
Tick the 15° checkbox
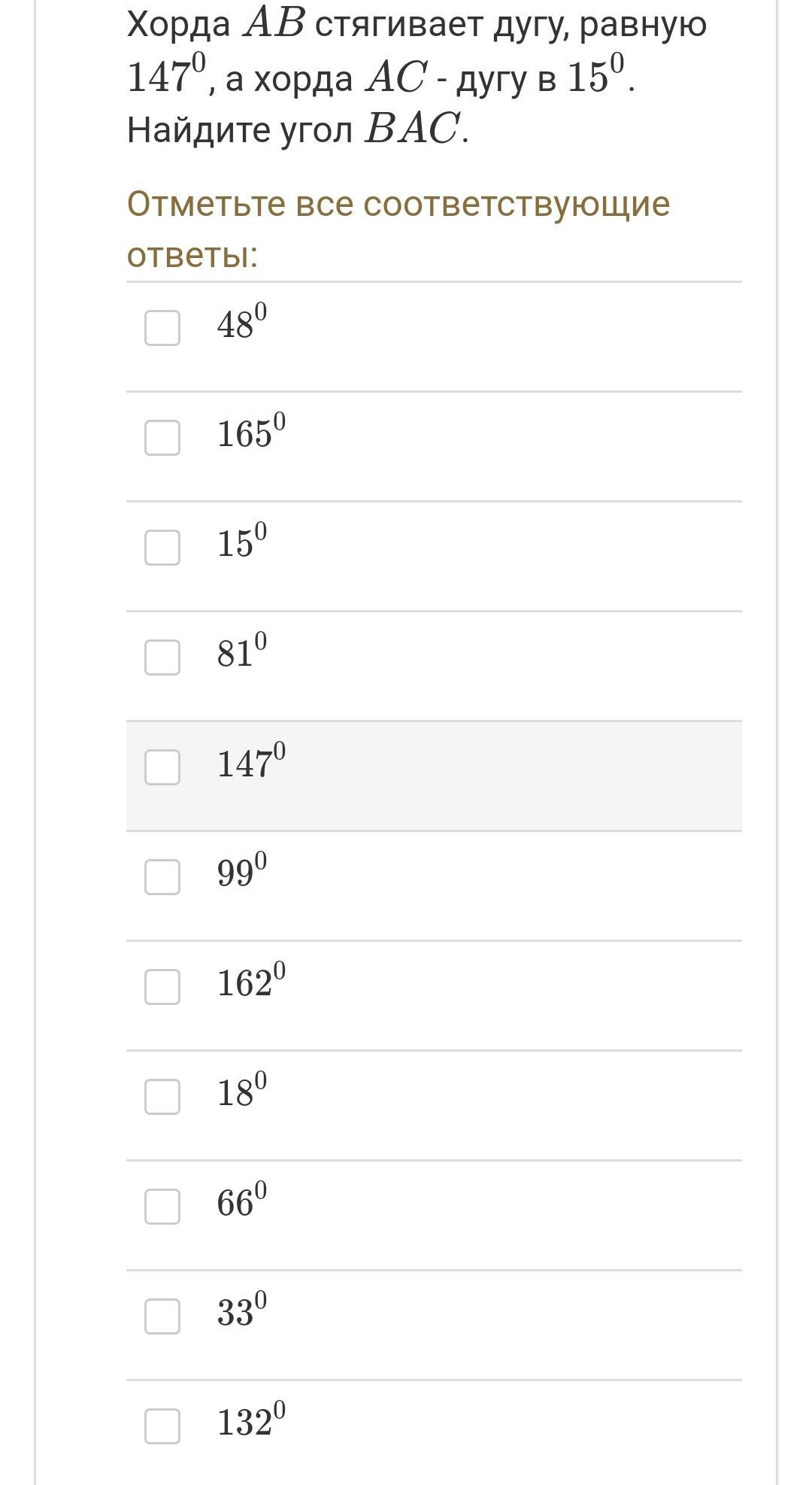click(162, 548)
